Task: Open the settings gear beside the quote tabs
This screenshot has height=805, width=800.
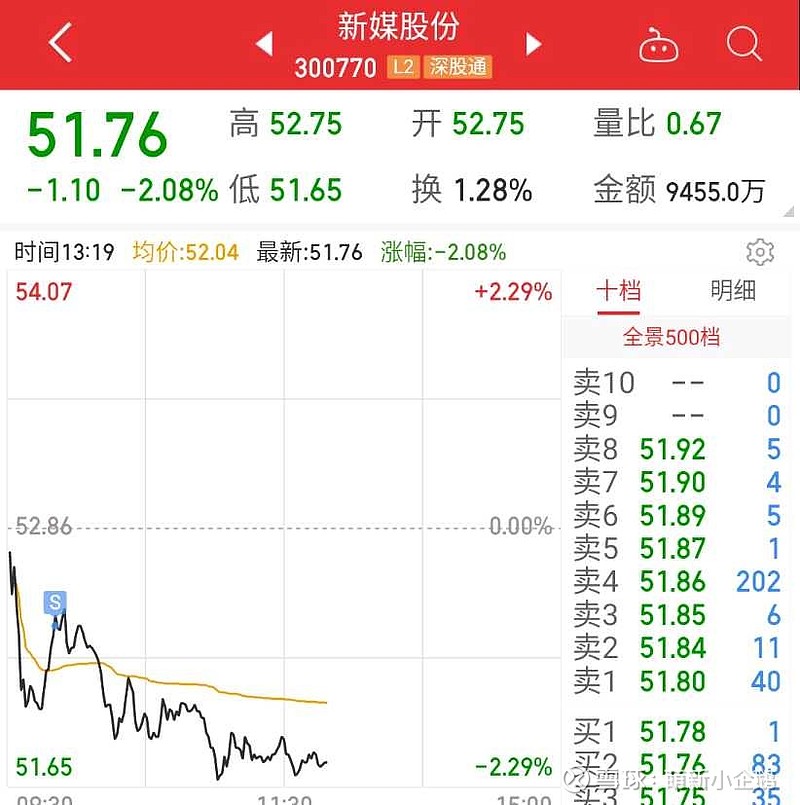Action: (762, 253)
